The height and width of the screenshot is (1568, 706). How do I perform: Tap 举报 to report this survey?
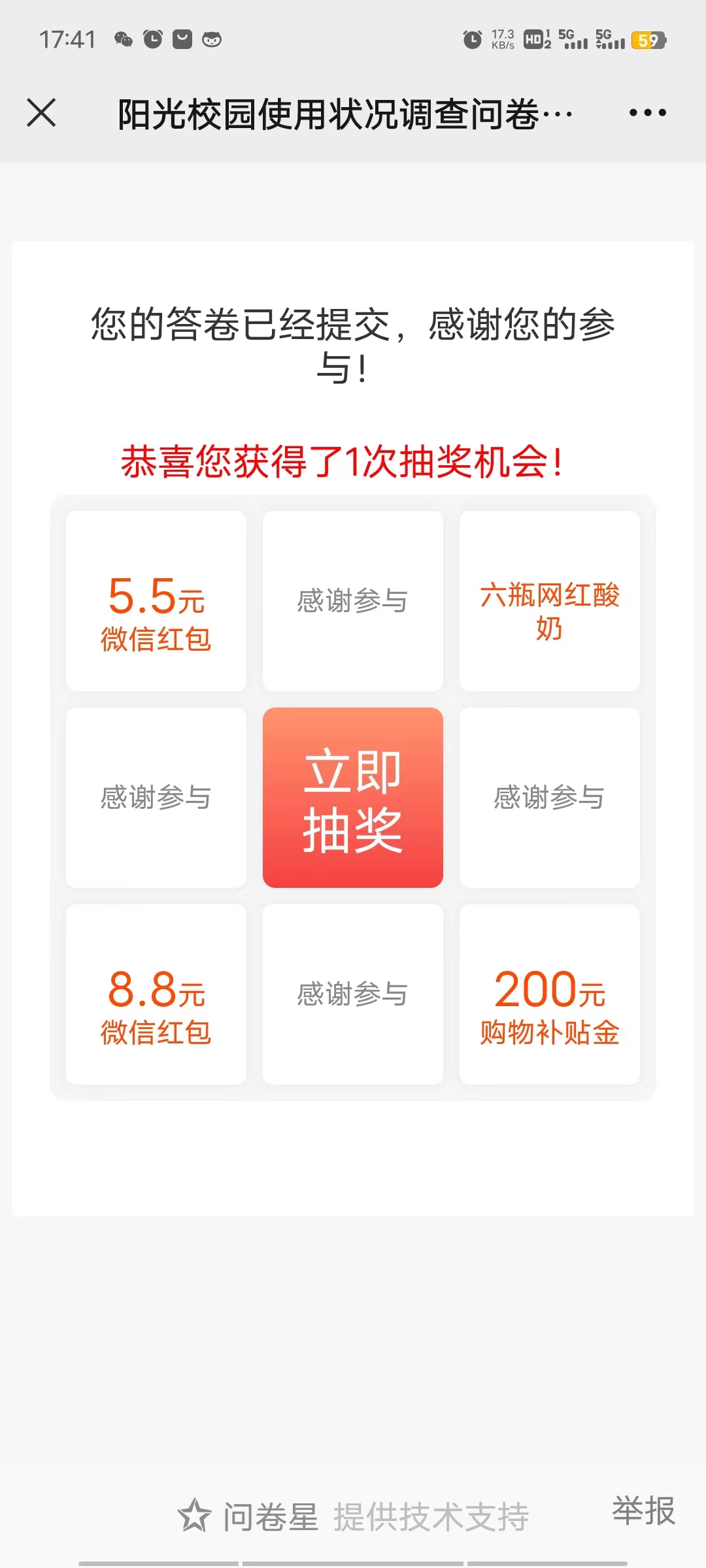(643, 1510)
